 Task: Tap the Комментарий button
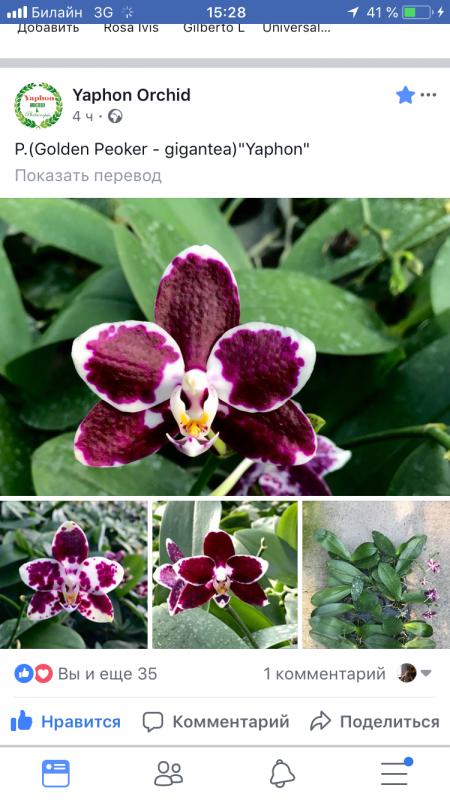[216, 721]
